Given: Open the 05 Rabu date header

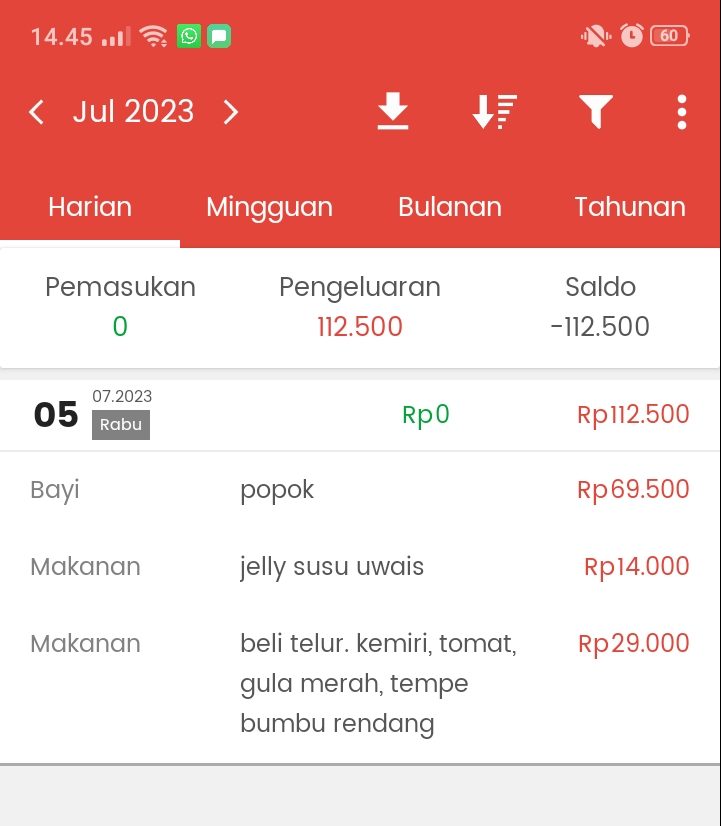Looking at the screenshot, I should (360, 415).
